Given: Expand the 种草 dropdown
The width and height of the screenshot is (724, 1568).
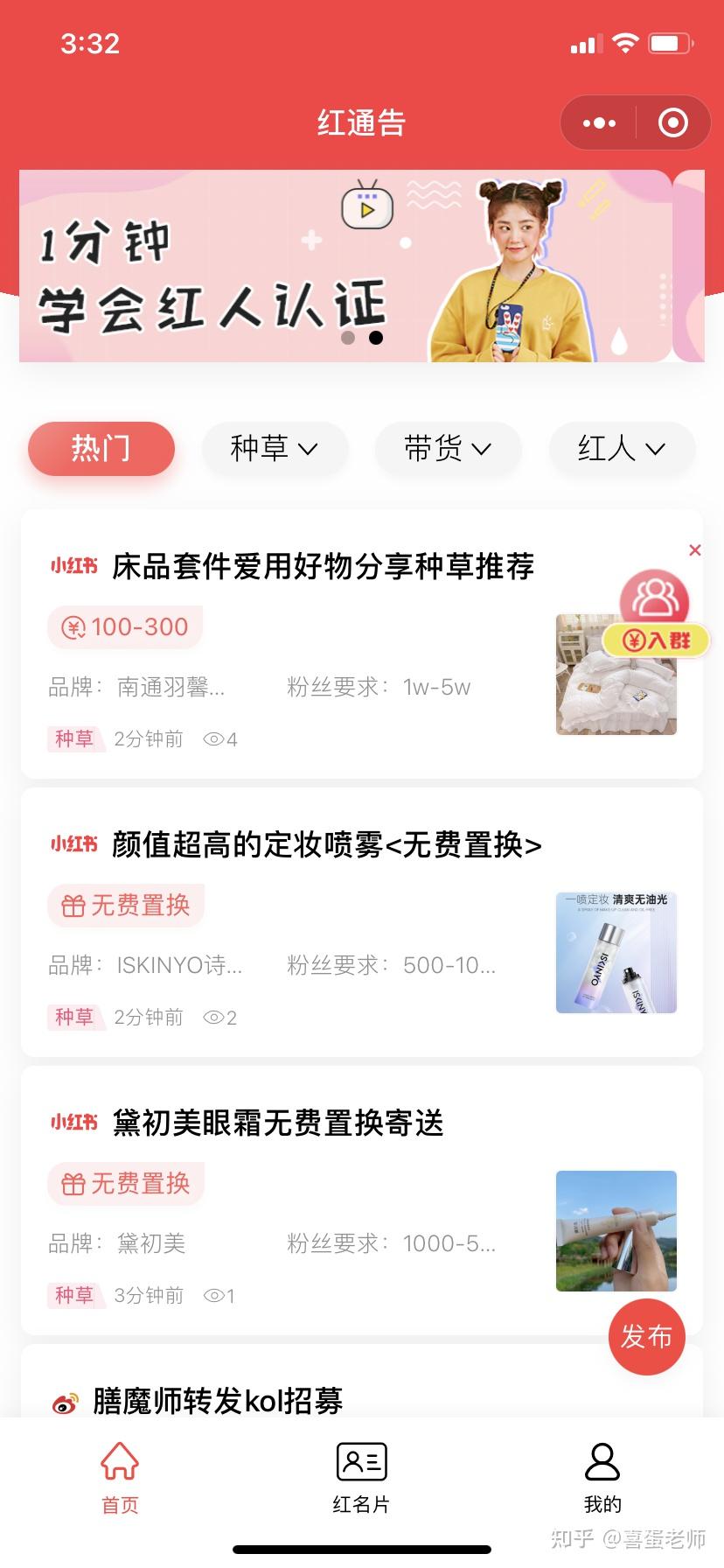Looking at the screenshot, I should pos(275,449).
